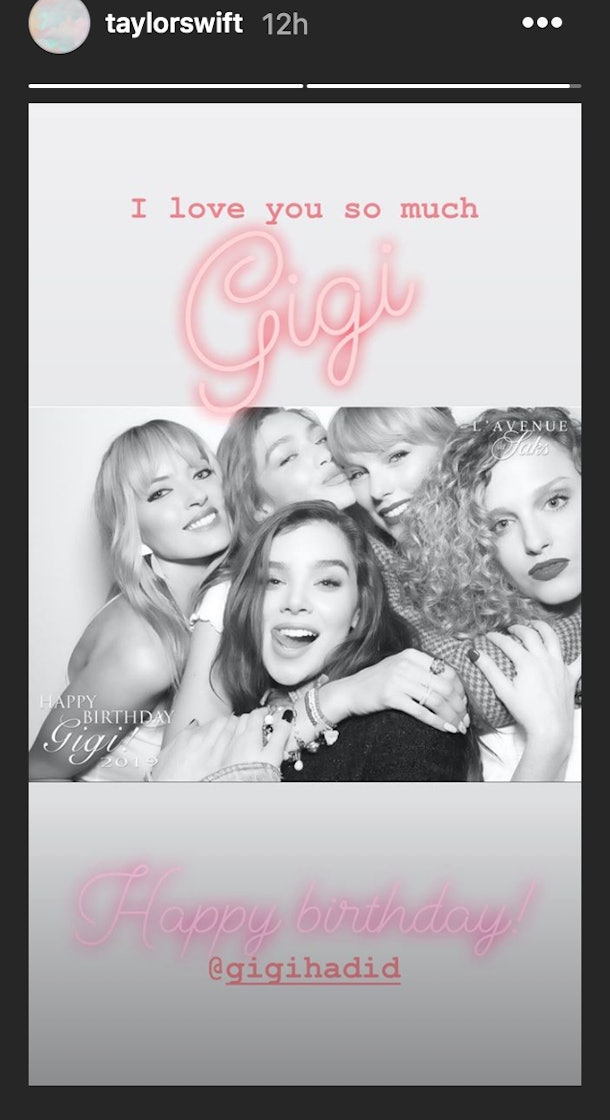Open the three-dot story options menu
The width and height of the screenshot is (610, 1120).
point(541,23)
